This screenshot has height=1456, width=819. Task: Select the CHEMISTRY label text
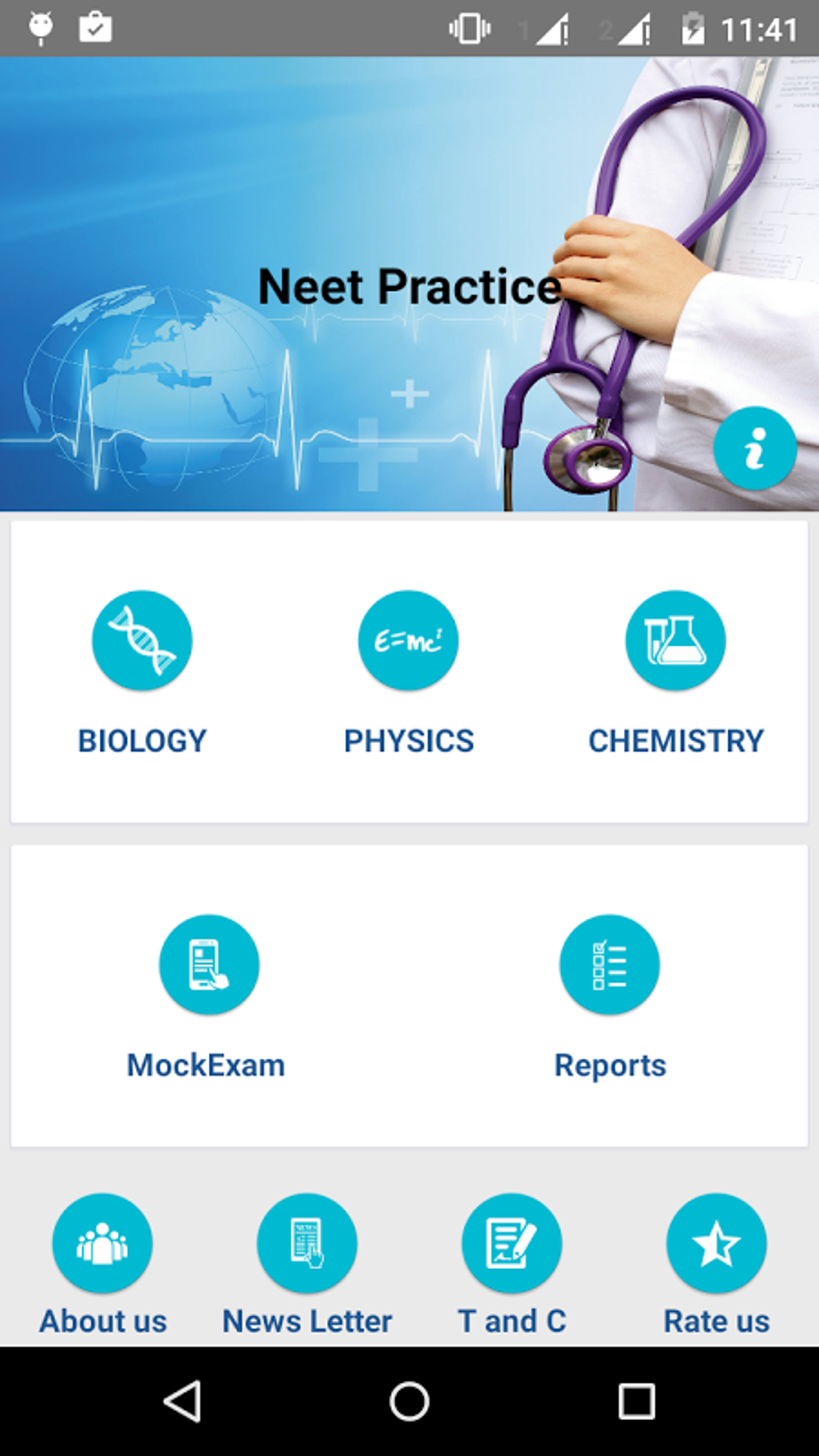pyautogui.click(x=675, y=740)
